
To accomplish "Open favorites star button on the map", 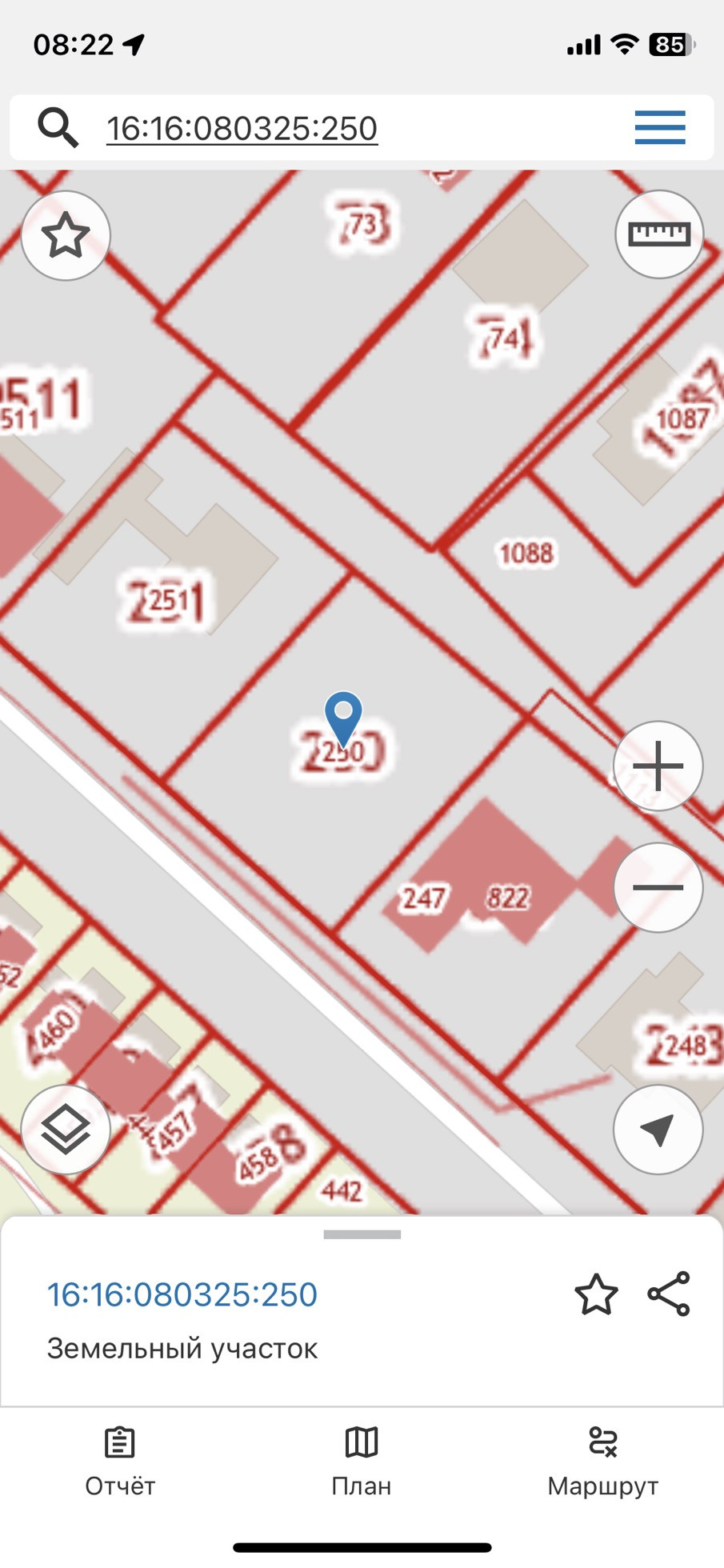I will (x=66, y=235).
